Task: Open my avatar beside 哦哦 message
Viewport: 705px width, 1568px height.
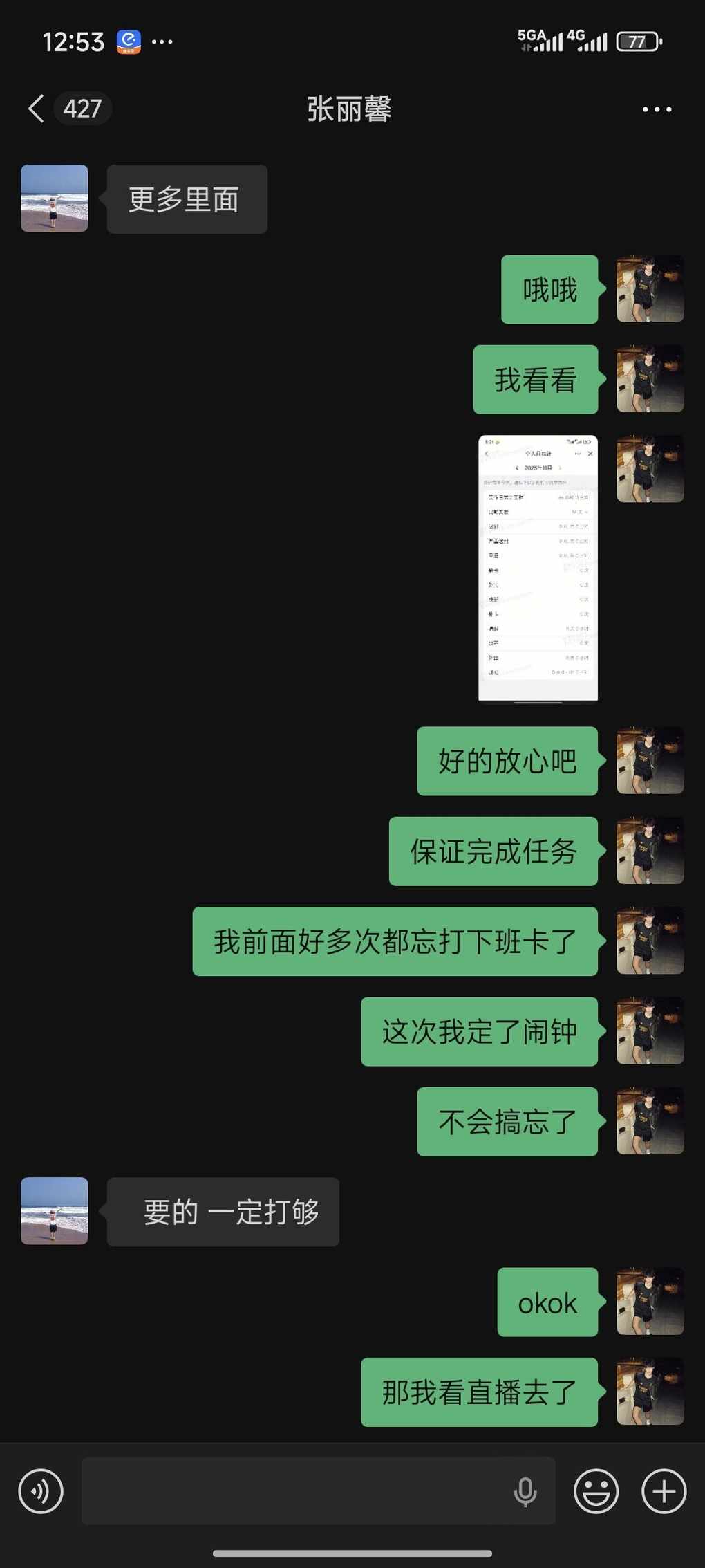Action: click(x=650, y=288)
